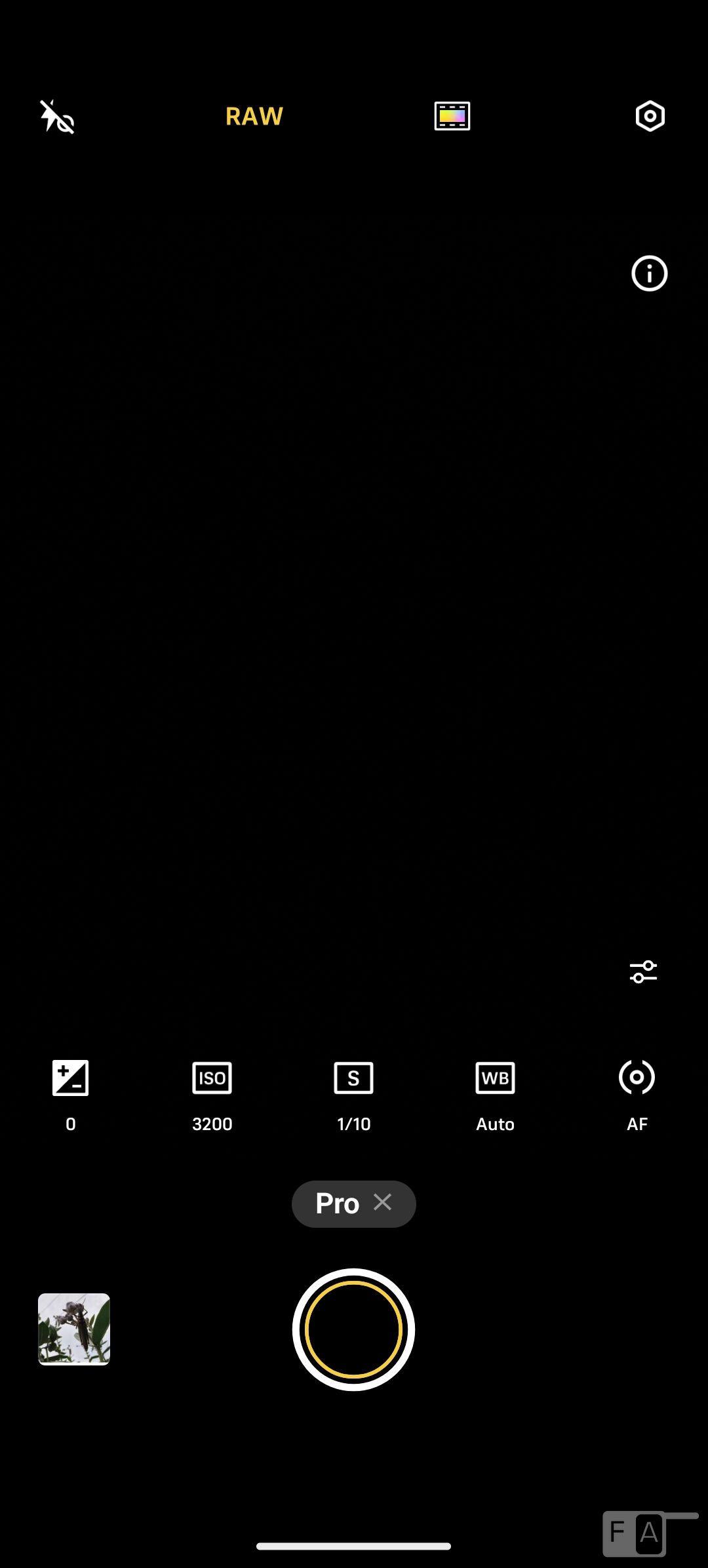Open the color filter frame icon
Viewport: 708px width, 1568px height.
[x=452, y=116]
